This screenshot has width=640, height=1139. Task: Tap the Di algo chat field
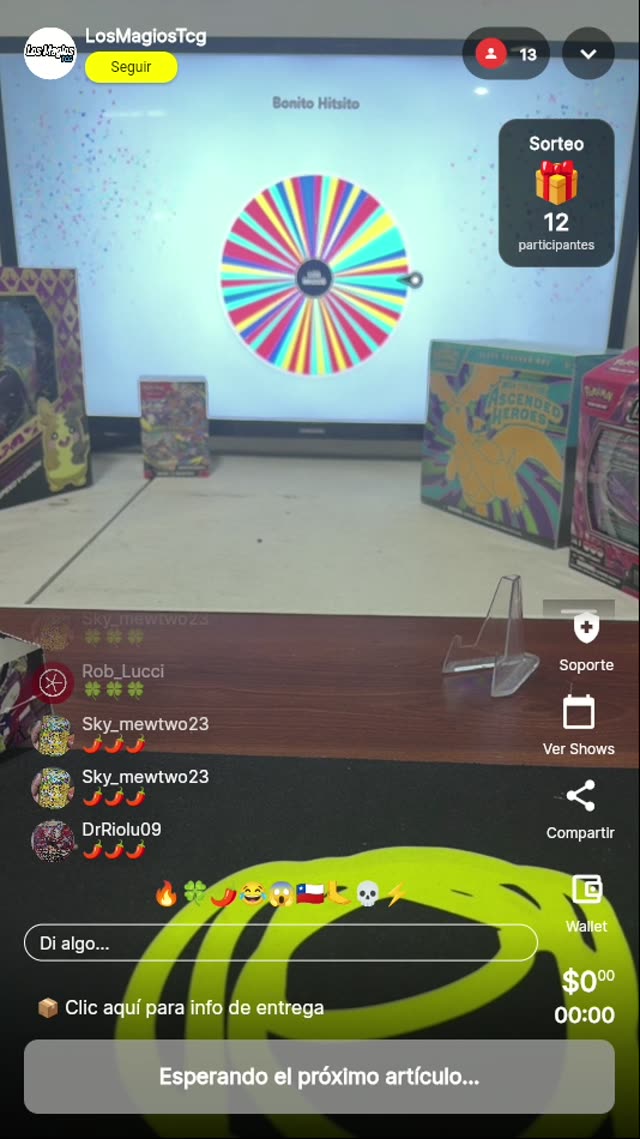pos(280,943)
